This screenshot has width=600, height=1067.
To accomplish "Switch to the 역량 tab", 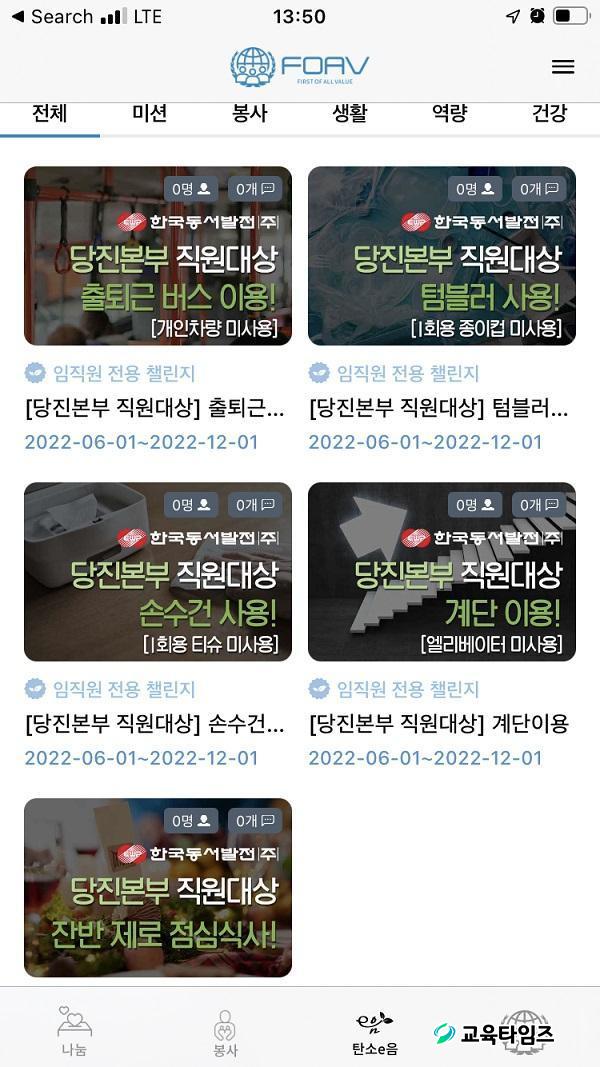I will (x=449, y=113).
